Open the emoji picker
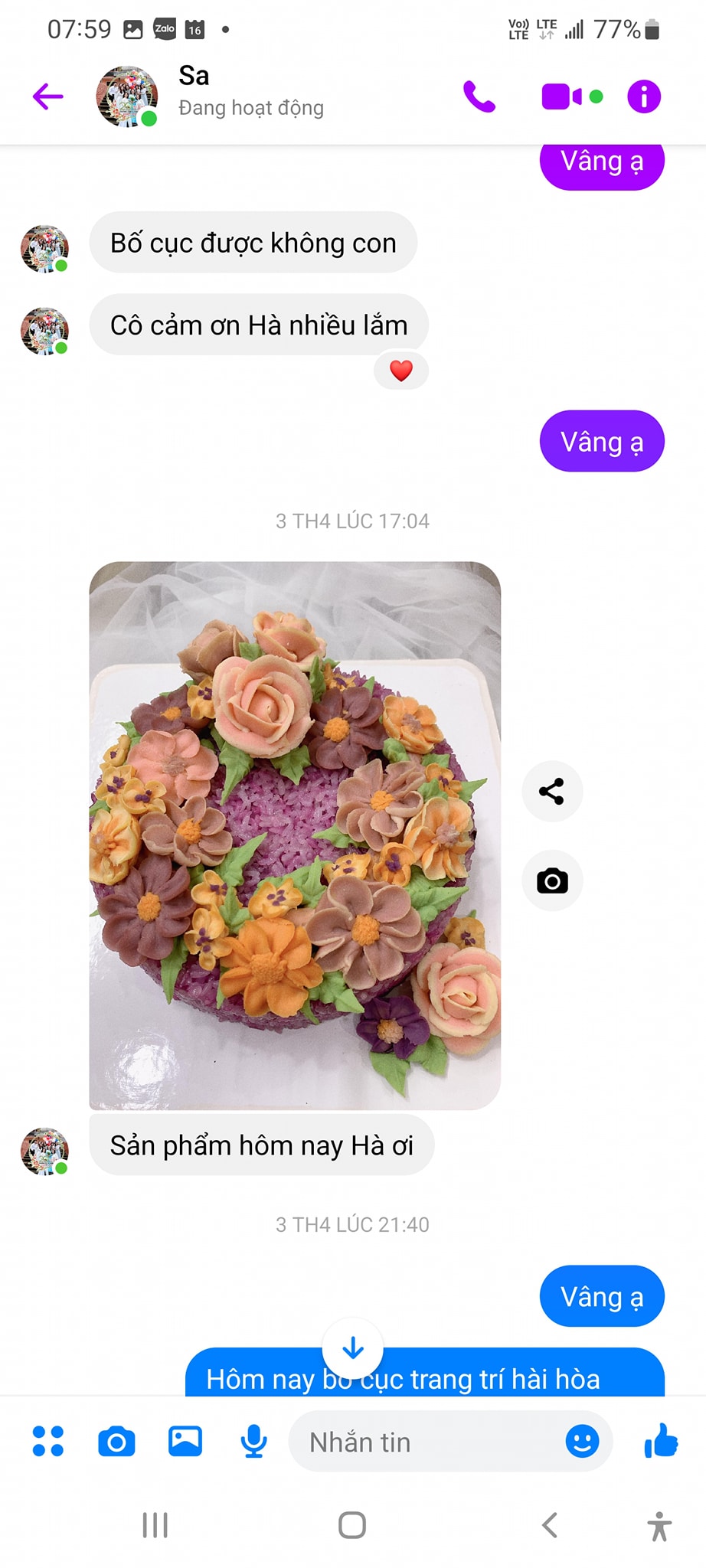This screenshot has width=706, height=1568. (582, 1442)
